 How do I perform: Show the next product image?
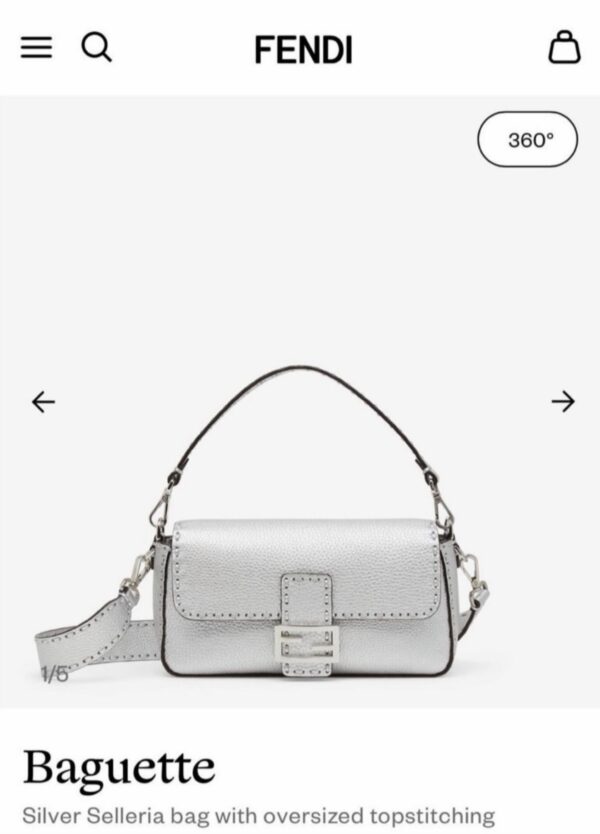coord(563,402)
